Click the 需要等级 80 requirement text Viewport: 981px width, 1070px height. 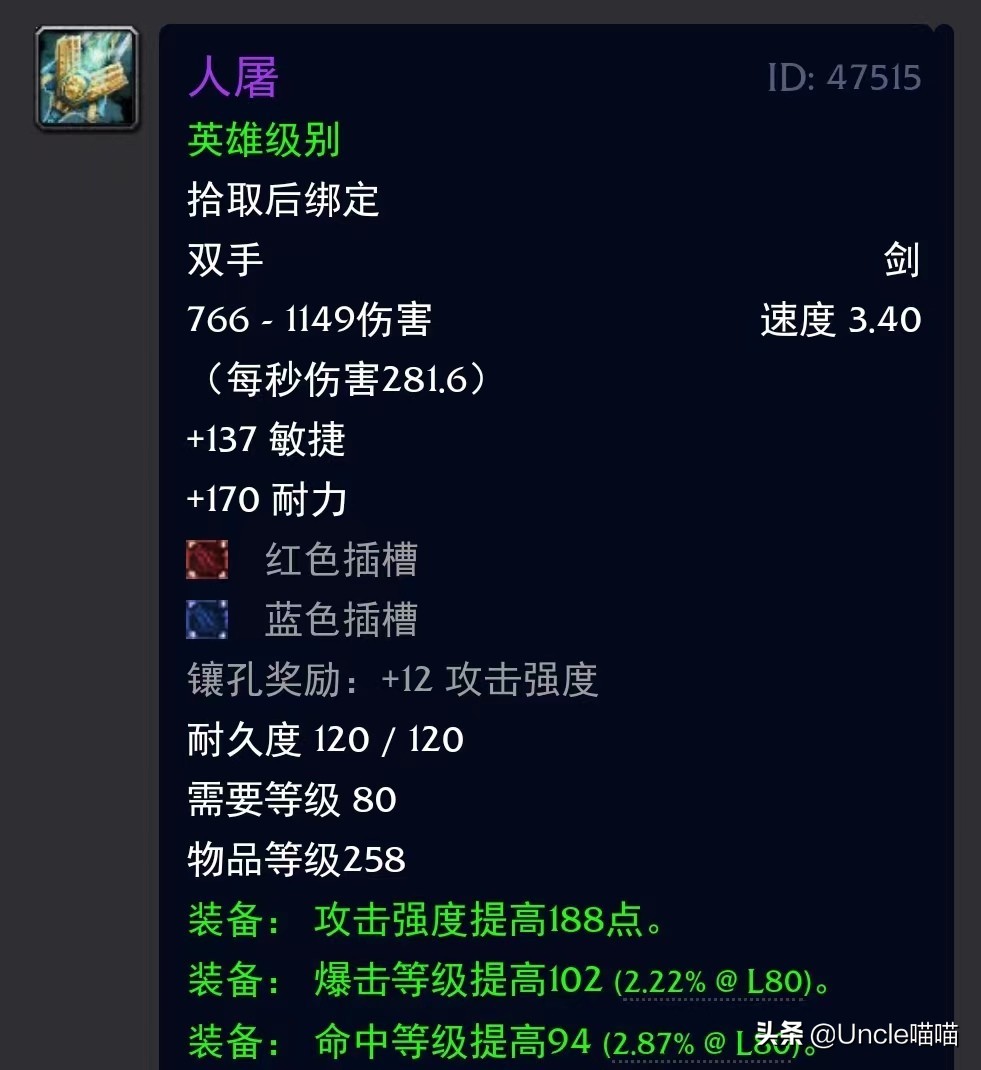pyautogui.click(x=292, y=800)
